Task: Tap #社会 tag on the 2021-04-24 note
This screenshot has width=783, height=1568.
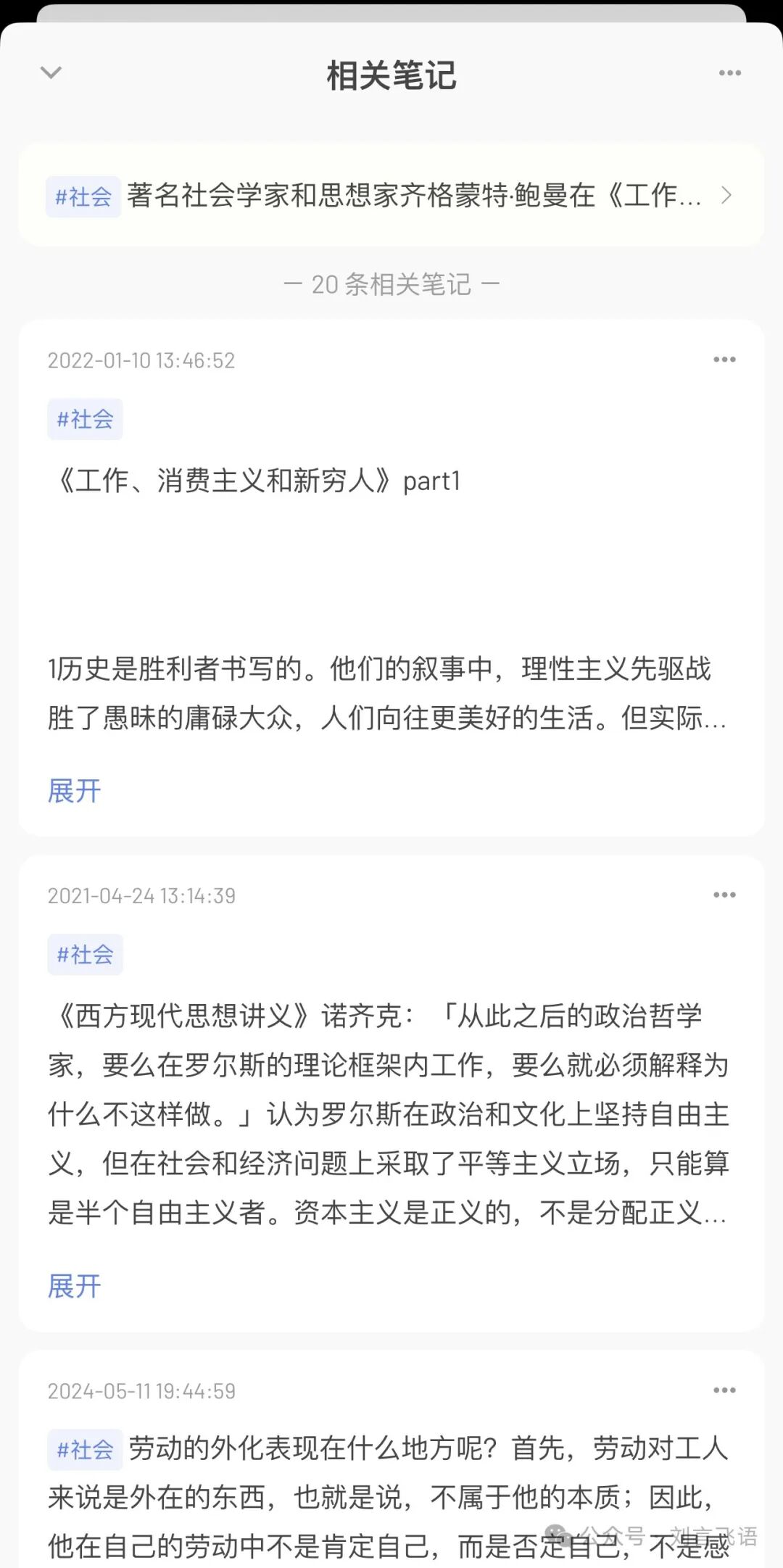Action: tap(85, 954)
